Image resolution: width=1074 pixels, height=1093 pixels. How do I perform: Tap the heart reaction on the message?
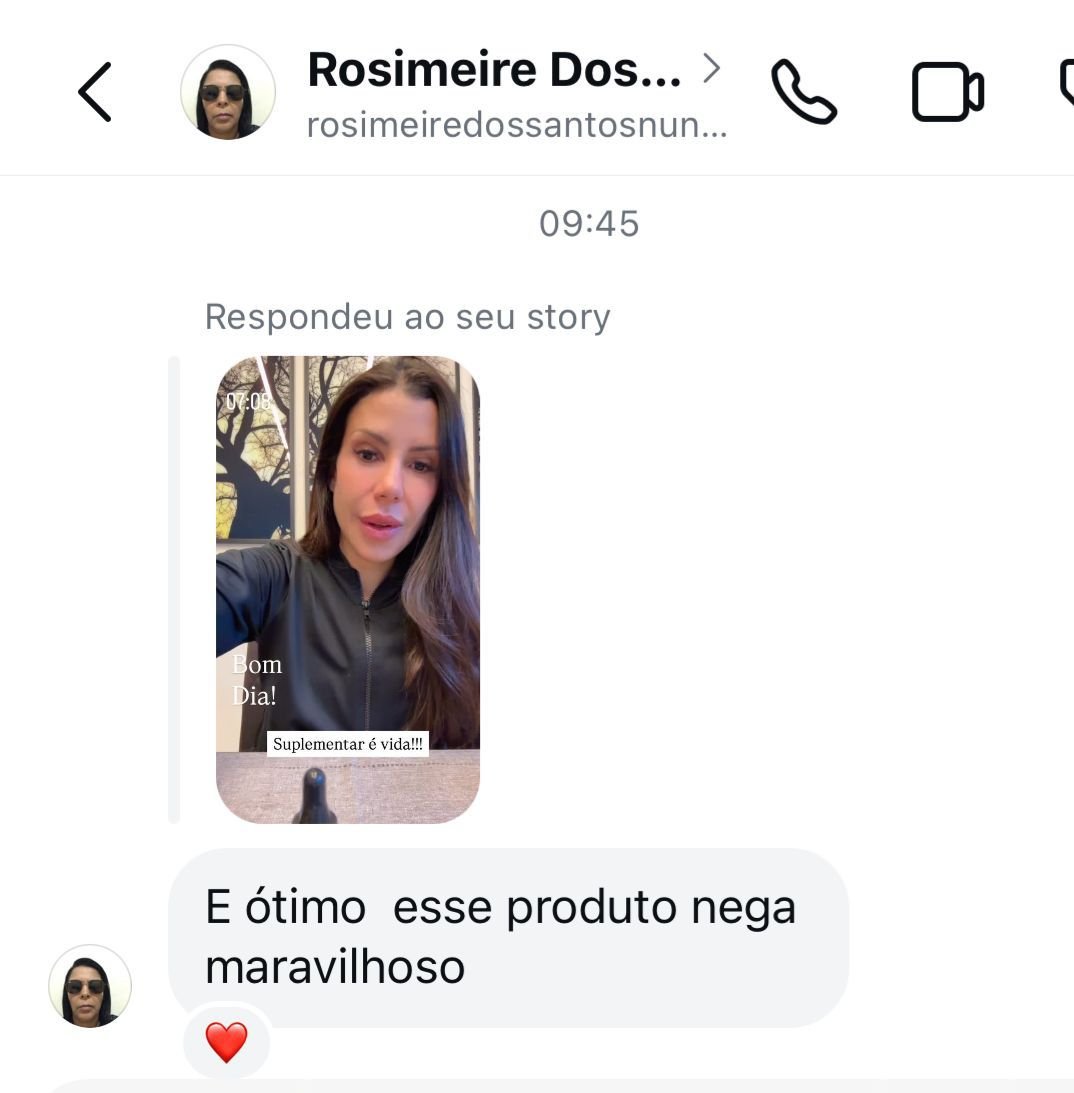[226, 1043]
